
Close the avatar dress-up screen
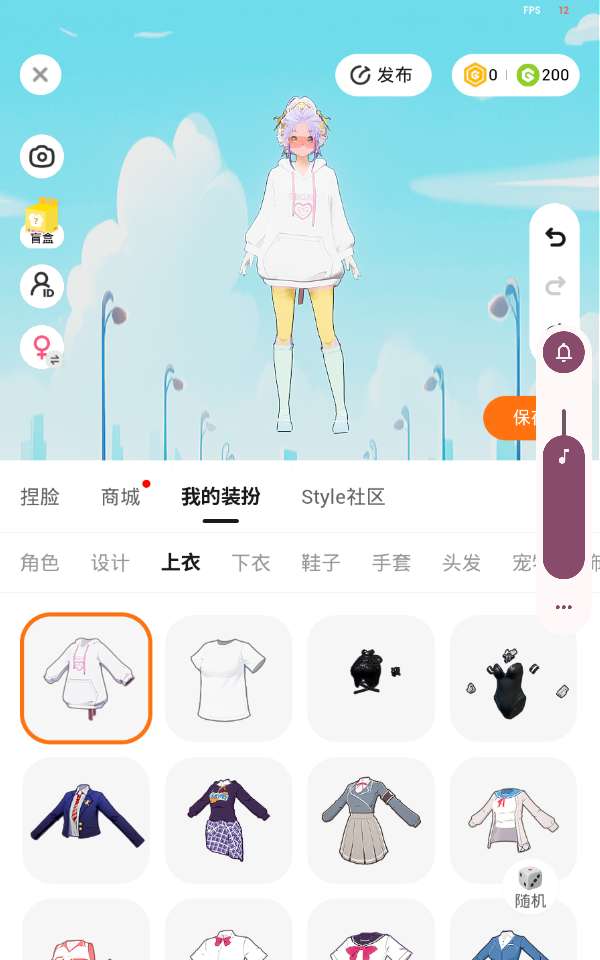click(x=40, y=74)
